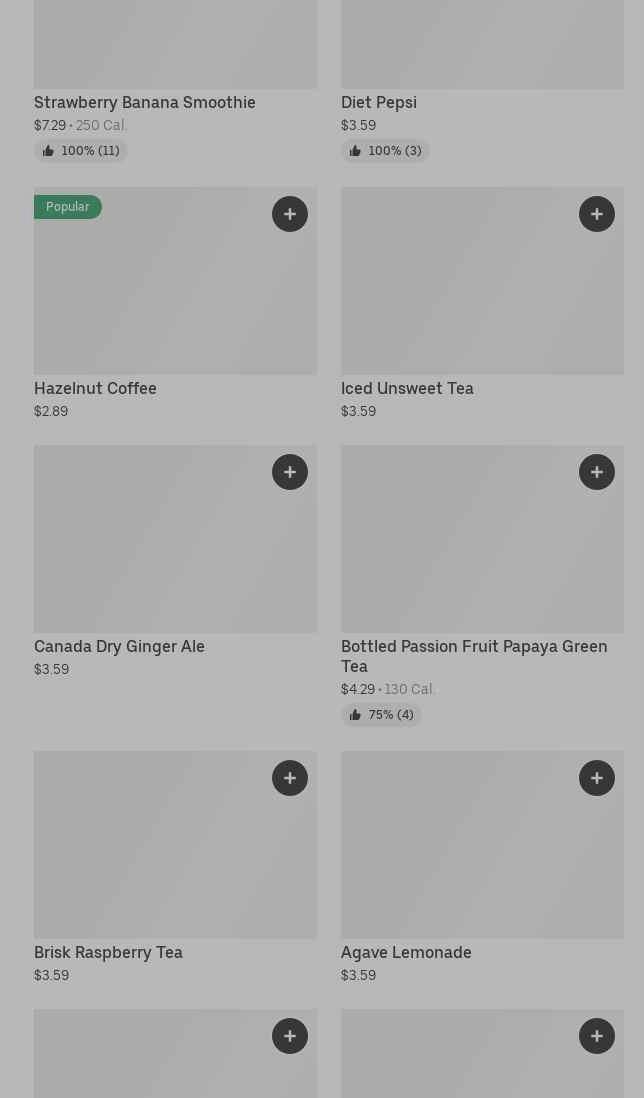This screenshot has height=1098, width=644.
Task: Add Iced Unsweet Tea to cart
Action: [x=597, y=214]
